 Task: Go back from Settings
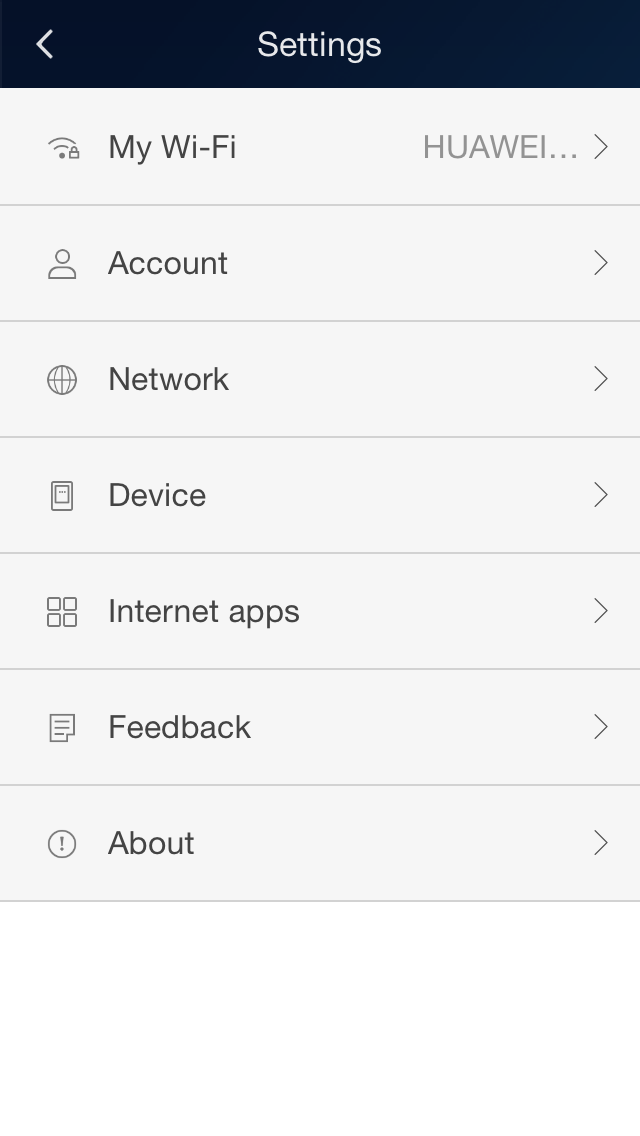click(x=45, y=44)
